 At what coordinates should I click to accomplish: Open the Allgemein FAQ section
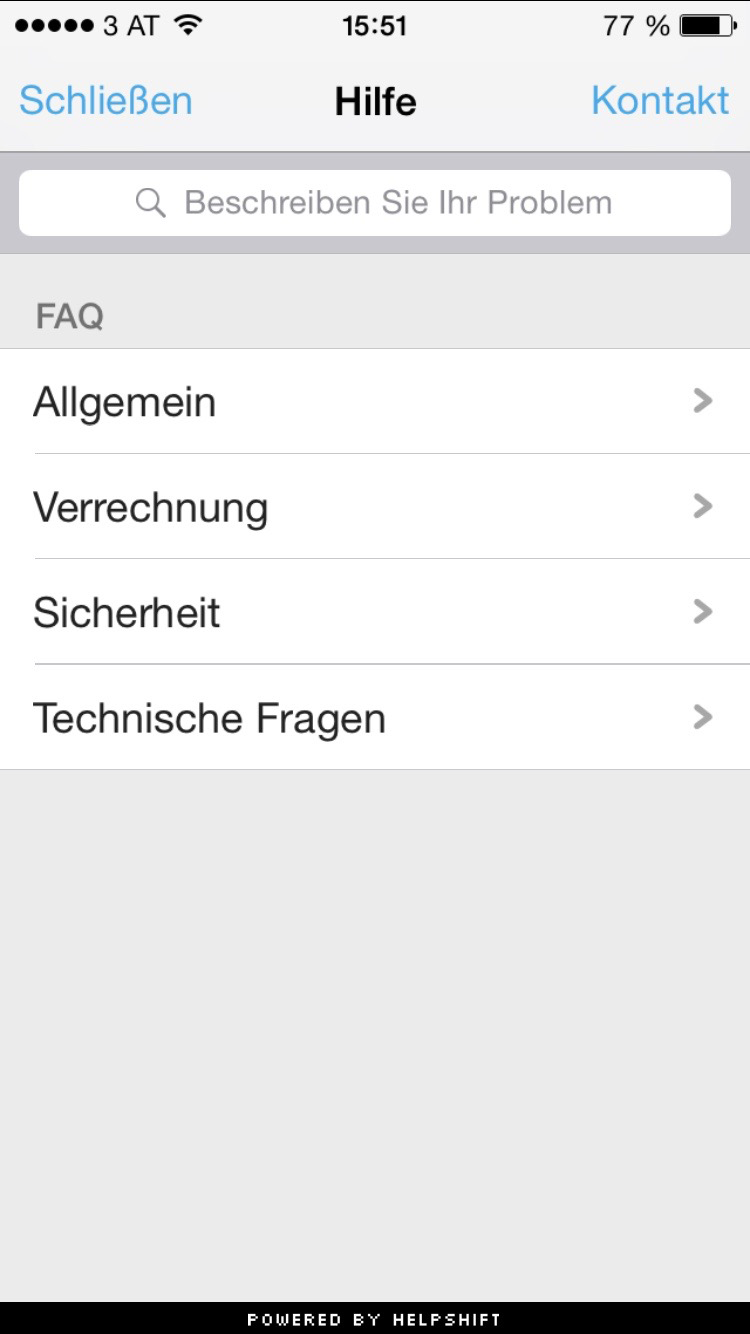pyautogui.click(x=375, y=401)
